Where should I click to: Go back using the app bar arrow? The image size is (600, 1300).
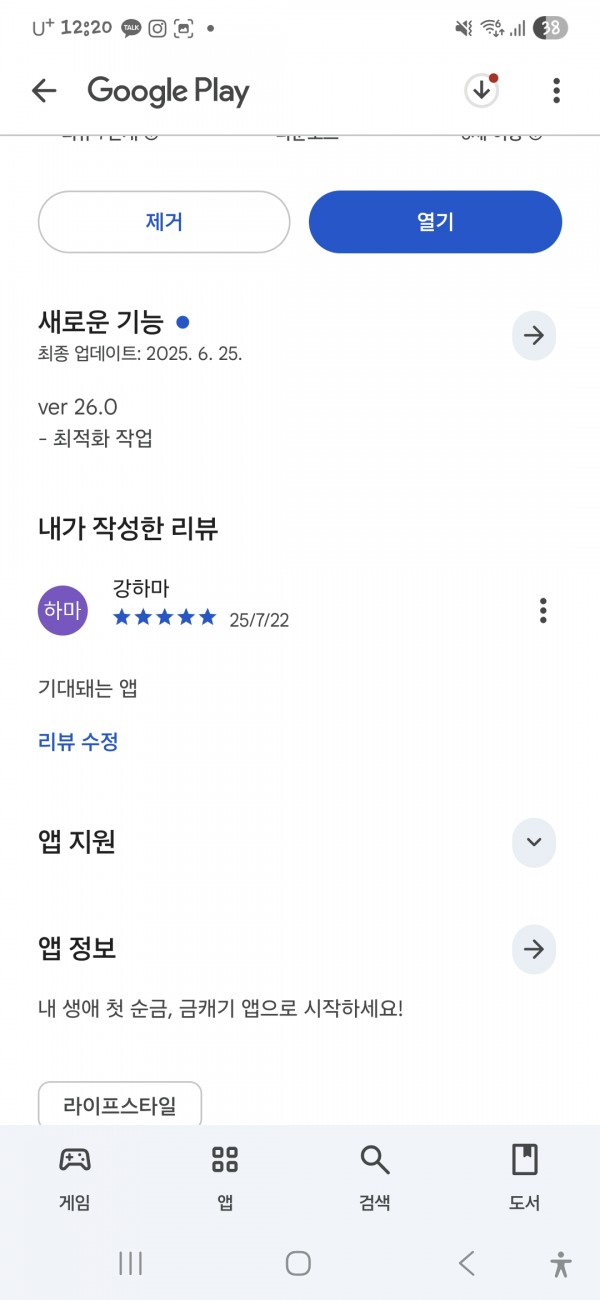(x=44, y=91)
